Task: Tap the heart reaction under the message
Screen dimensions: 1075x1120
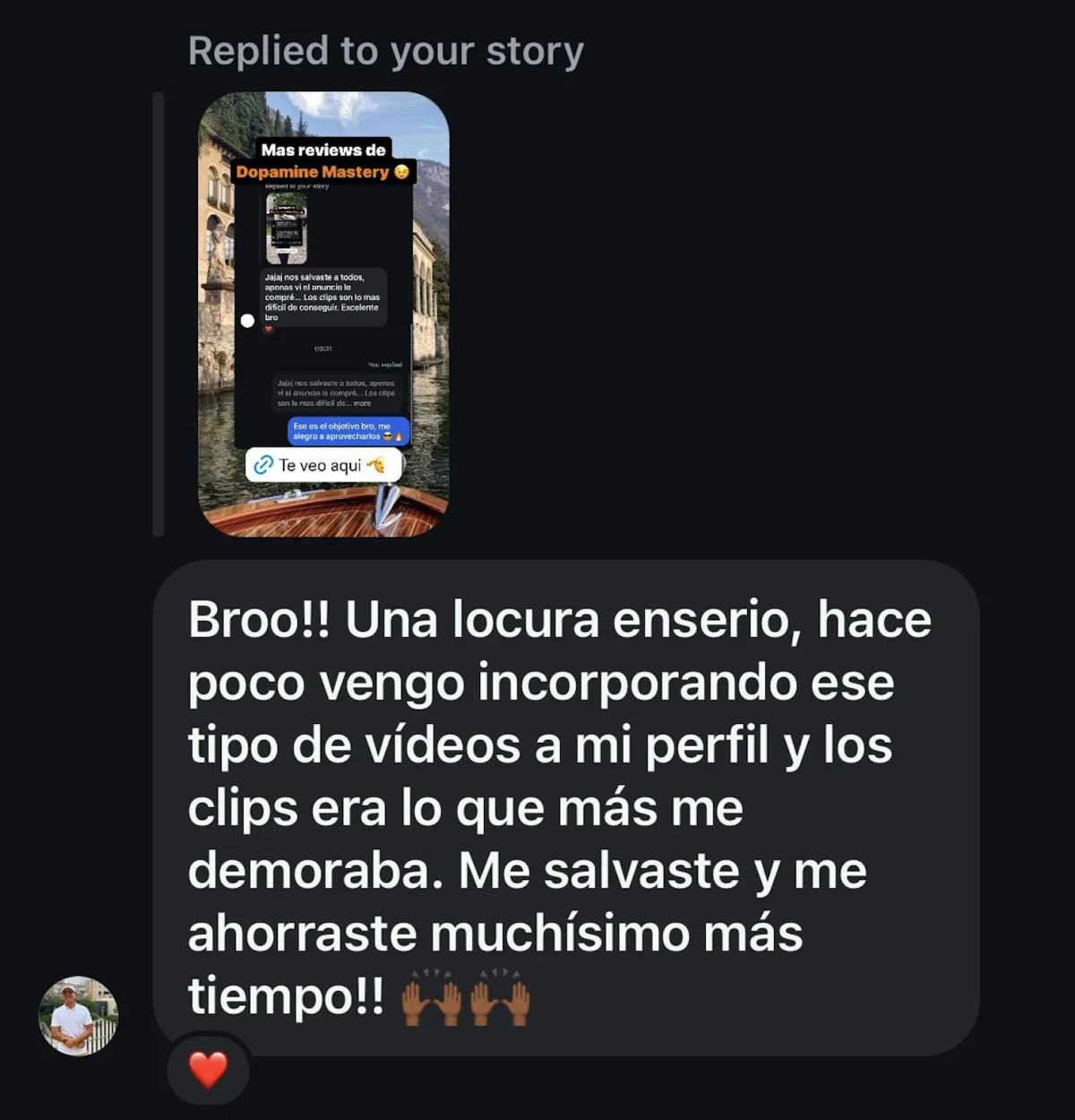Action: pos(208,1070)
